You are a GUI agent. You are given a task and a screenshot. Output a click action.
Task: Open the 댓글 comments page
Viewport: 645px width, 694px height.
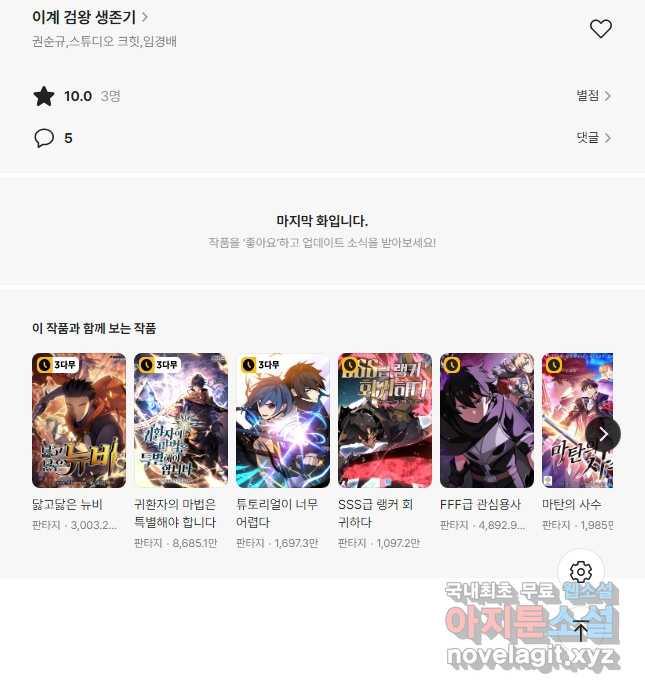tap(593, 138)
